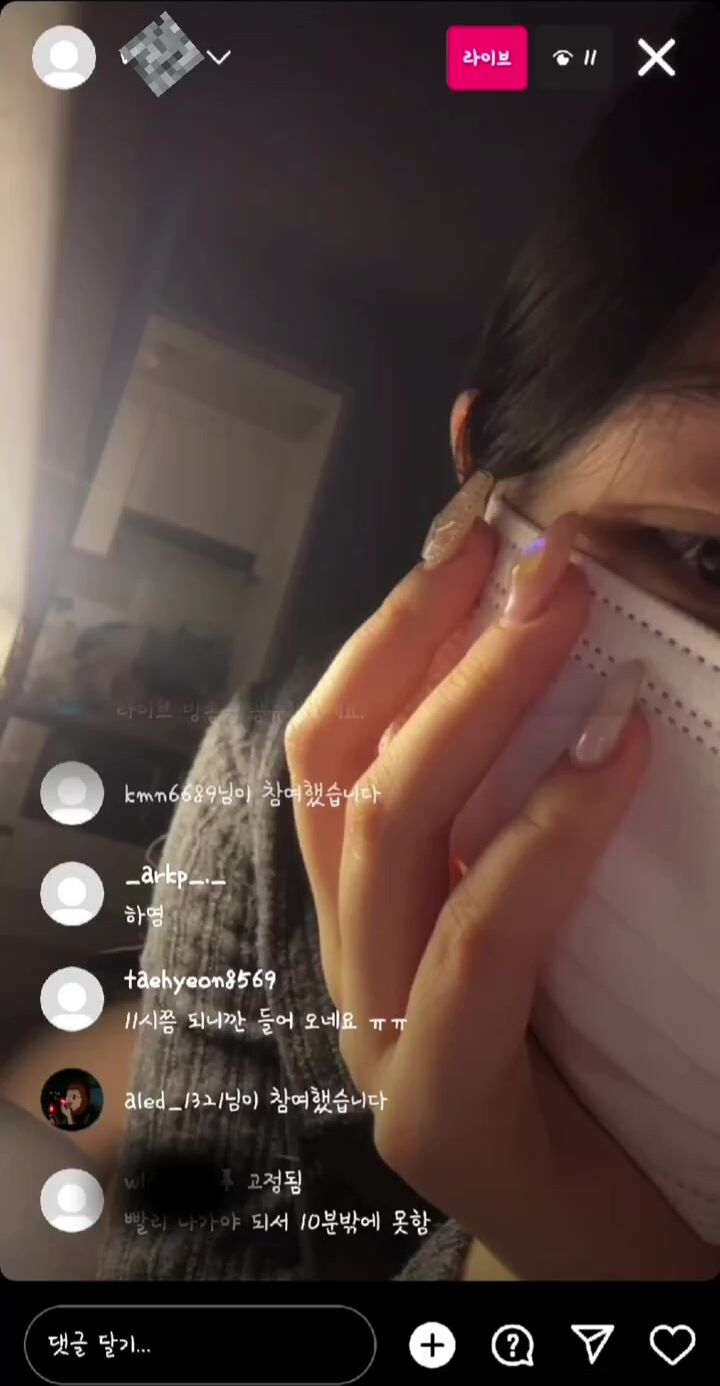This screenshot has height=1386, width=720.
Task: Open the host's profile picture
Action: pyautogui.click(x=64, y=58)
